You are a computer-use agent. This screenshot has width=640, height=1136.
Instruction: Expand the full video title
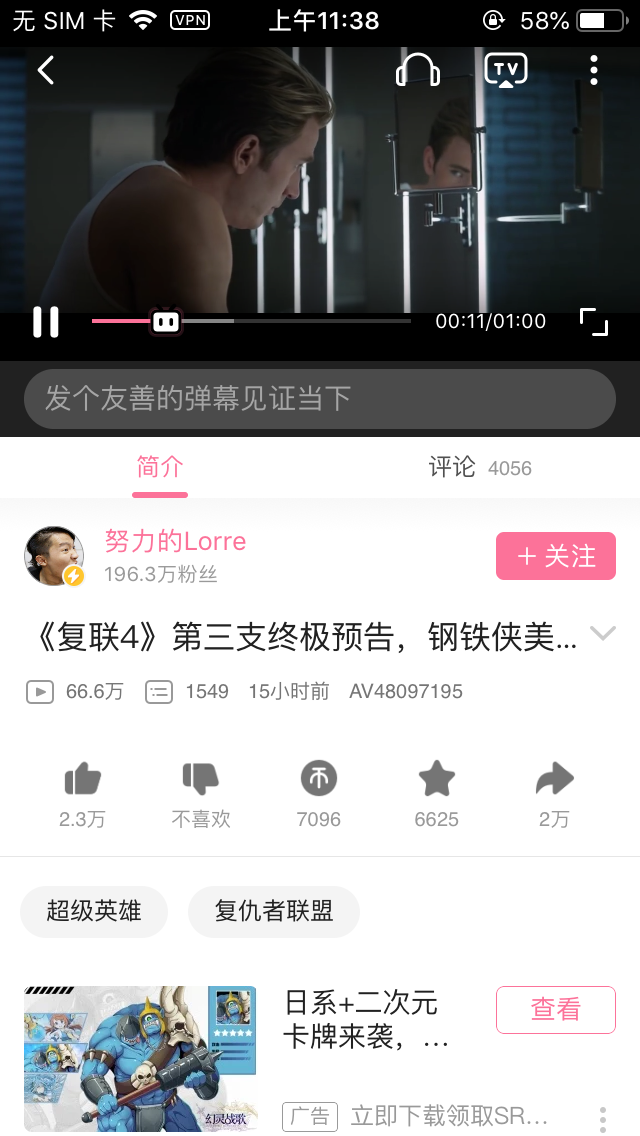(x=603, y=634)
